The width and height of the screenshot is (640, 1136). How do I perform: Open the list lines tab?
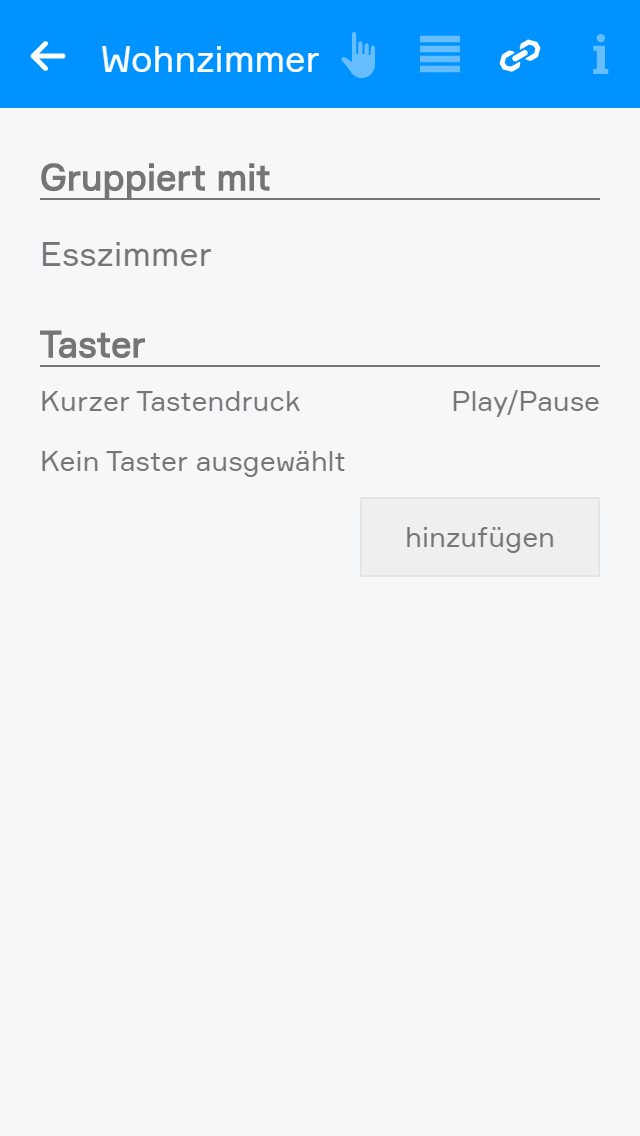click(x=440, y=54)
